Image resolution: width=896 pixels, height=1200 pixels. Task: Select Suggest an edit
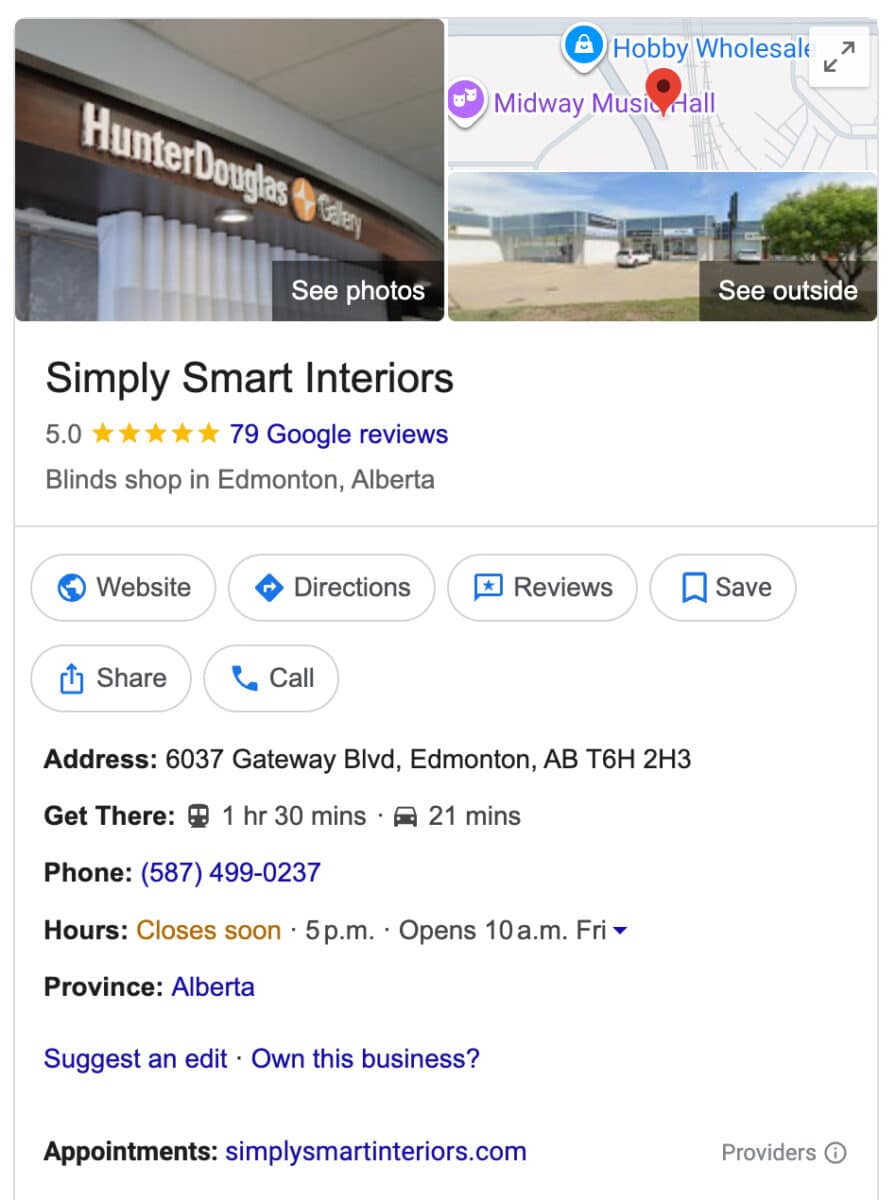click(136, 1058)
